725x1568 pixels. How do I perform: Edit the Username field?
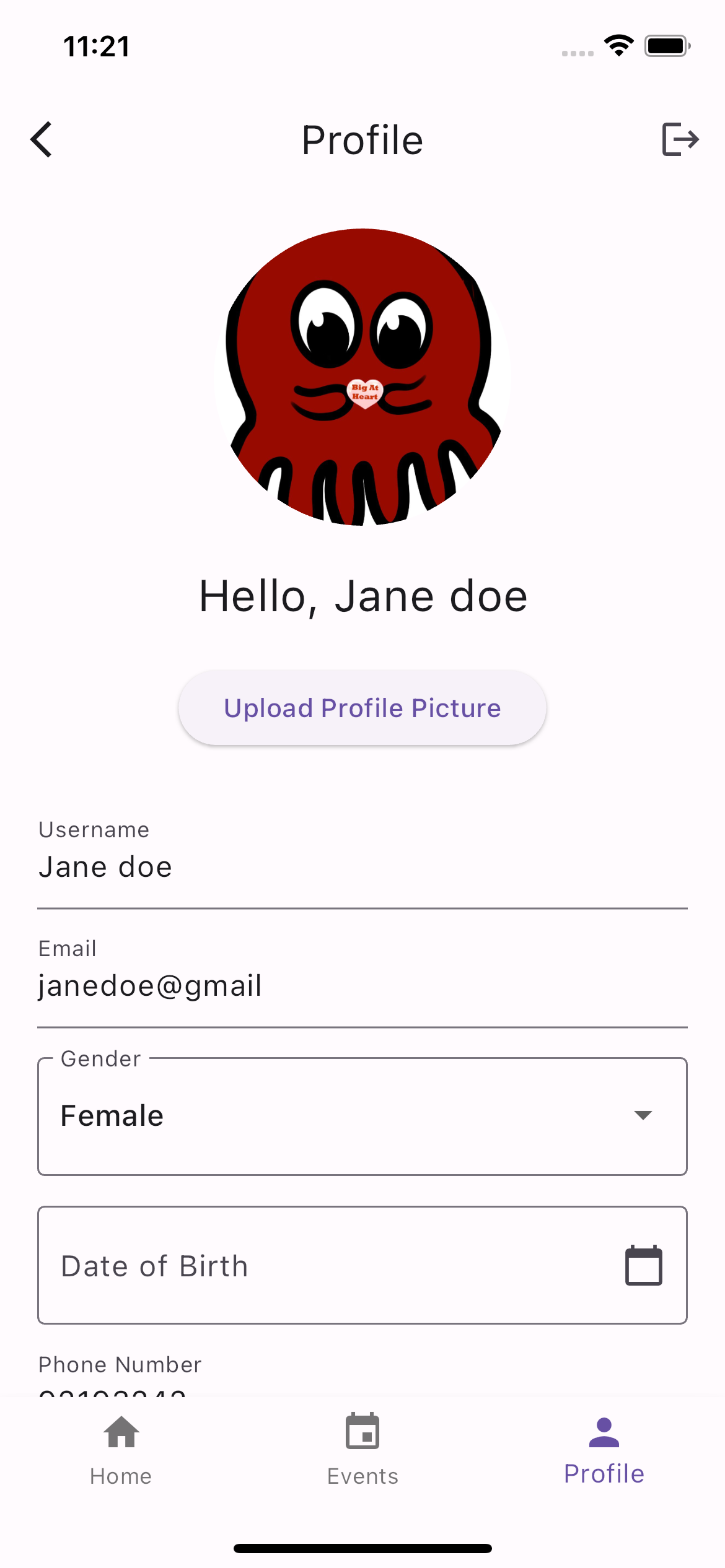coord(362,867)
